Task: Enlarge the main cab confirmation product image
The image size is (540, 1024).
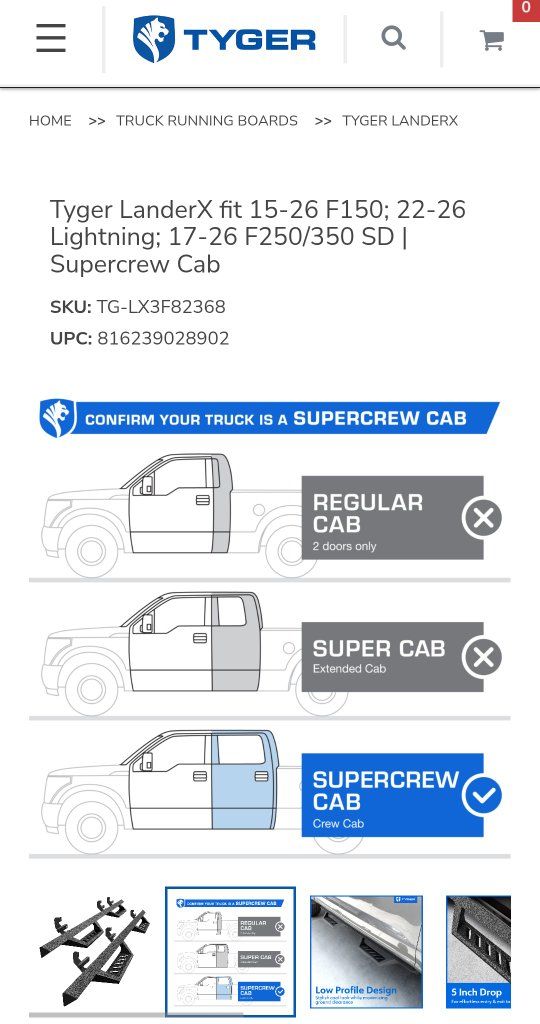Action: [x=270, y=628]
